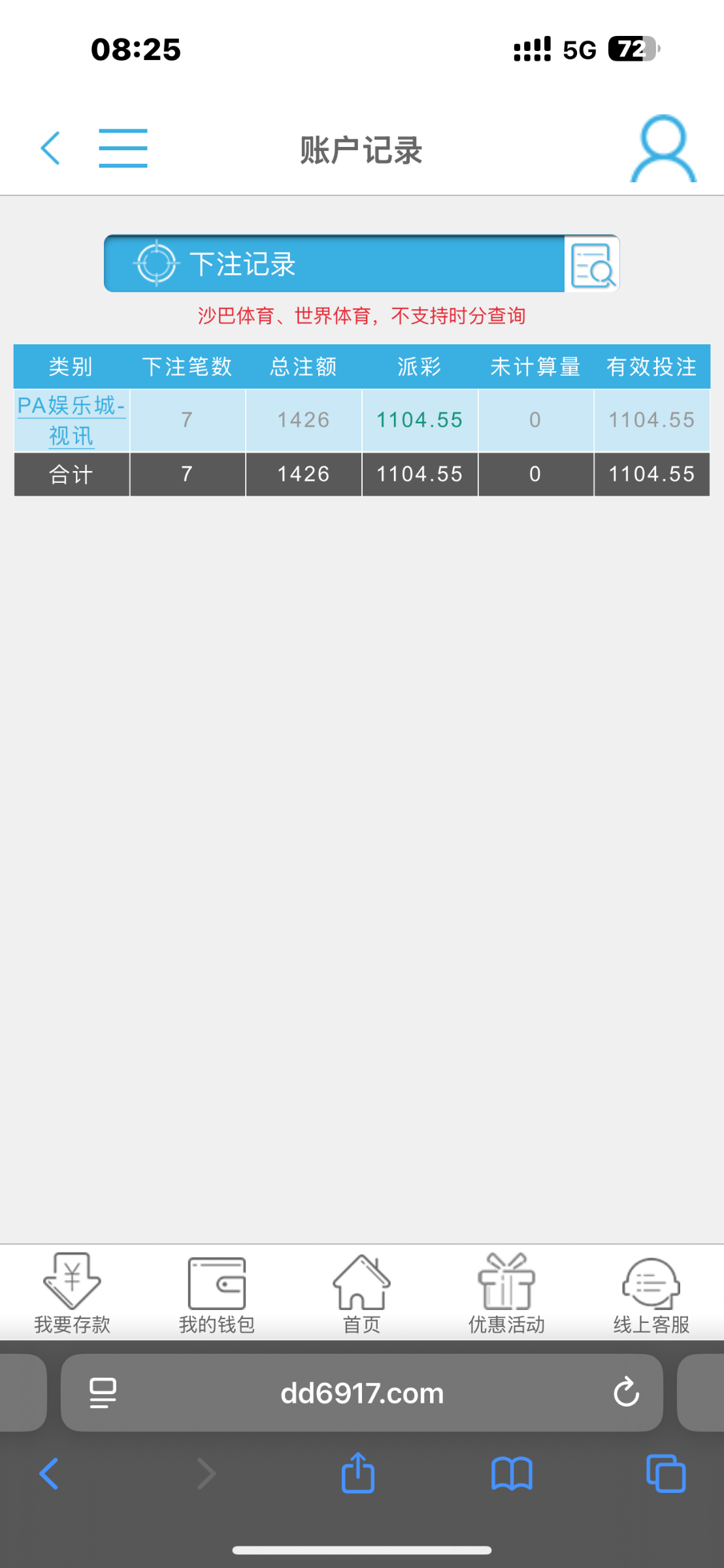This screenshot has width=724, height=1568.
Task: Open 我的钱包 wallet tab
Action: [217, 1294]
